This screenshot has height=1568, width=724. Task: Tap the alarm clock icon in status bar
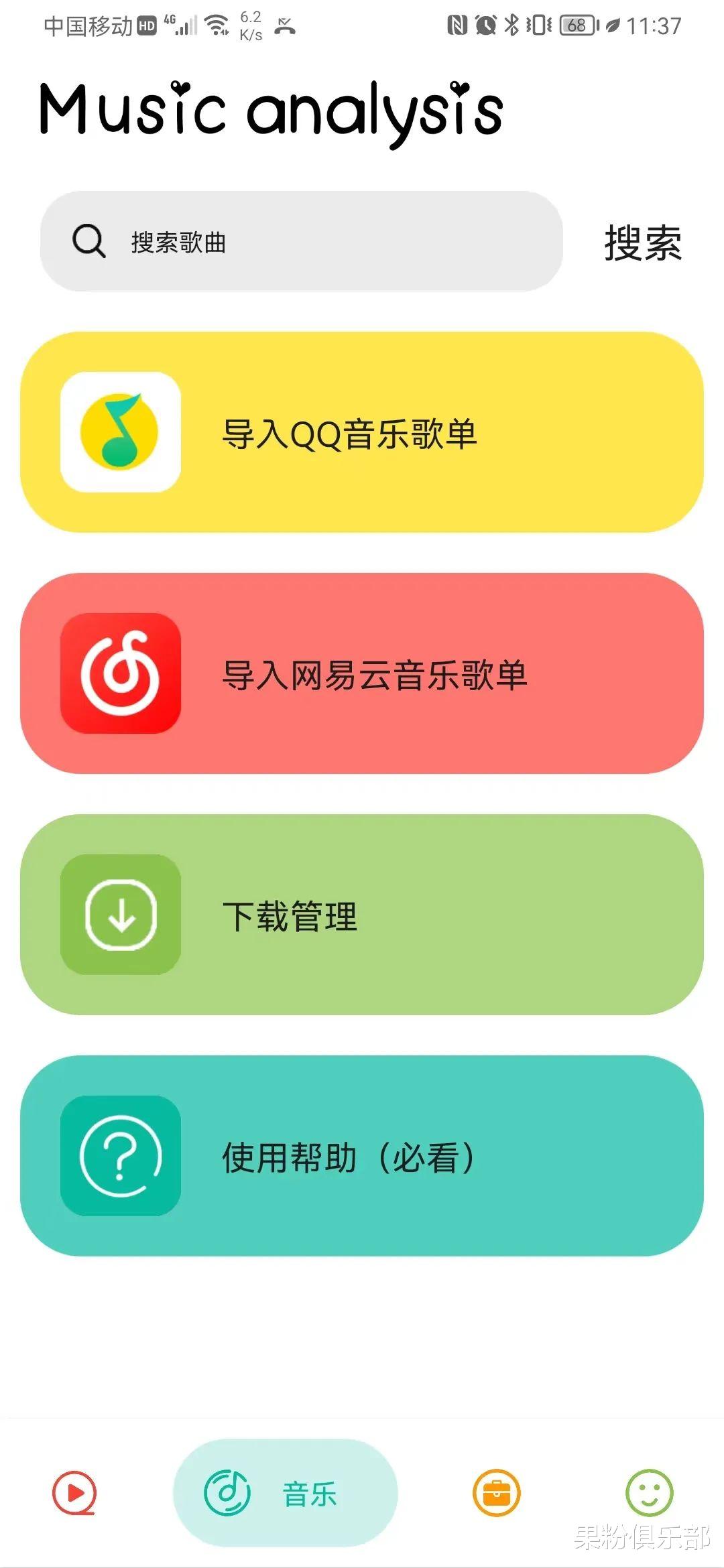485,25
